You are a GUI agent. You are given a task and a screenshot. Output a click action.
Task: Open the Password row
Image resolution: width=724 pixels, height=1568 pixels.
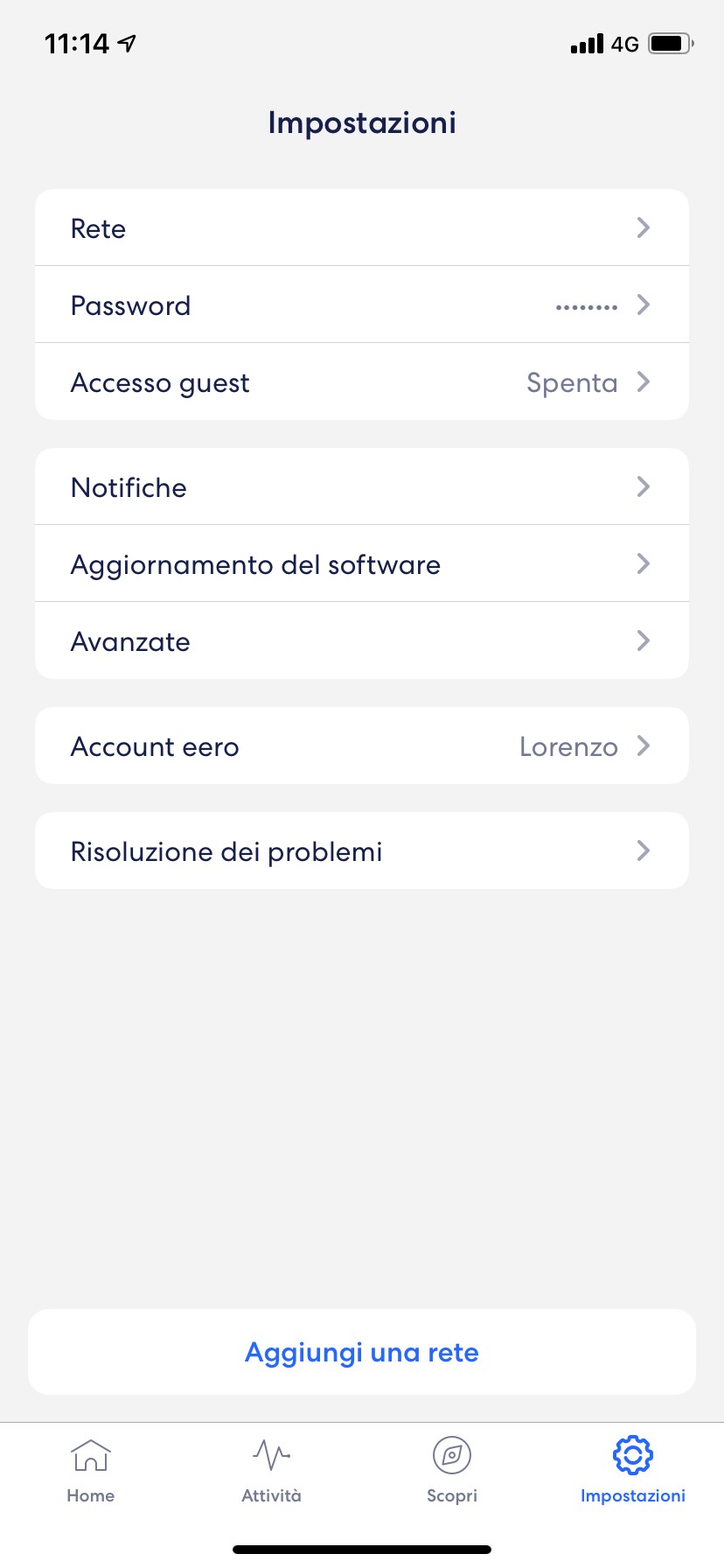click(362, 304)
